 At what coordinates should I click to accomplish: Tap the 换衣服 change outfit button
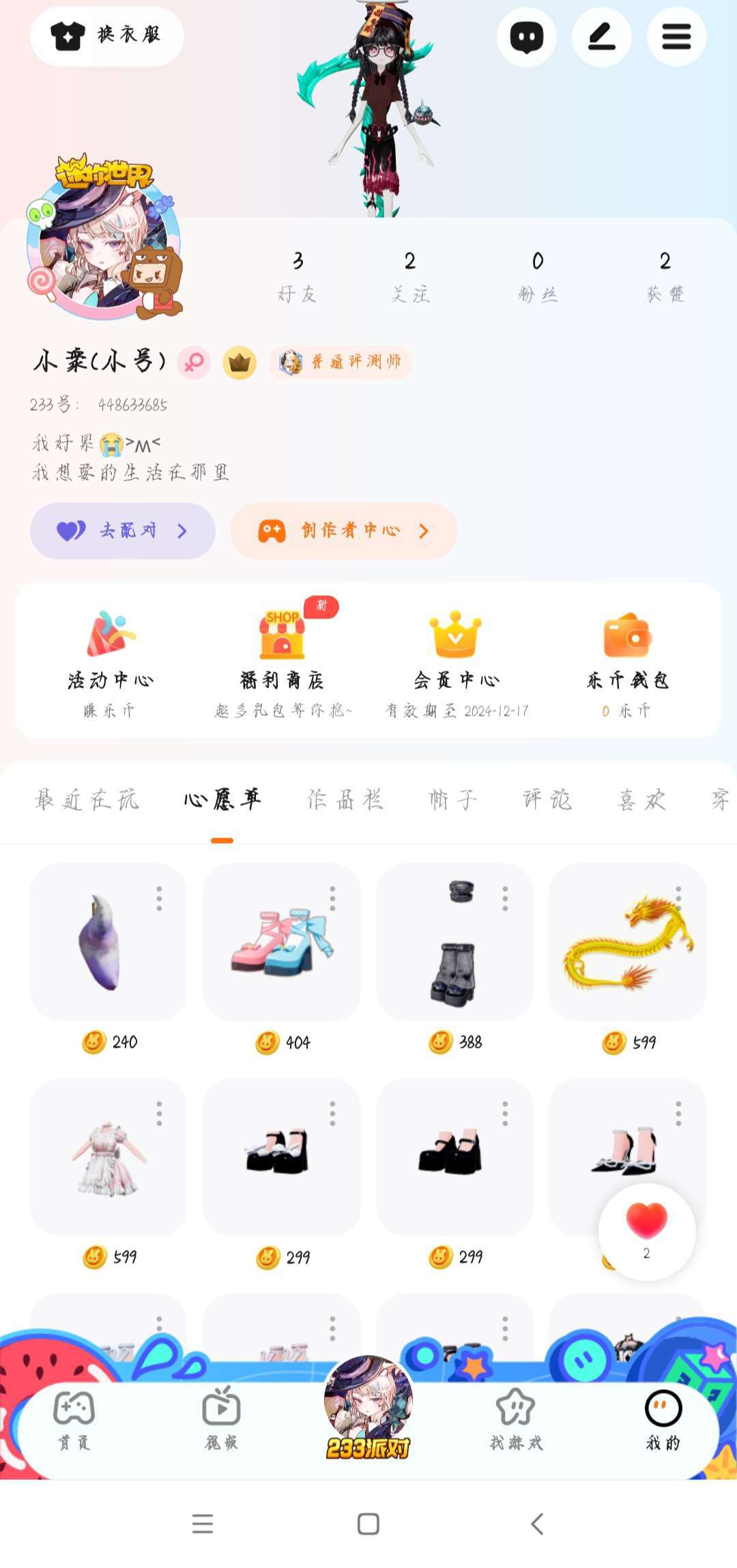tap(107, 36)
